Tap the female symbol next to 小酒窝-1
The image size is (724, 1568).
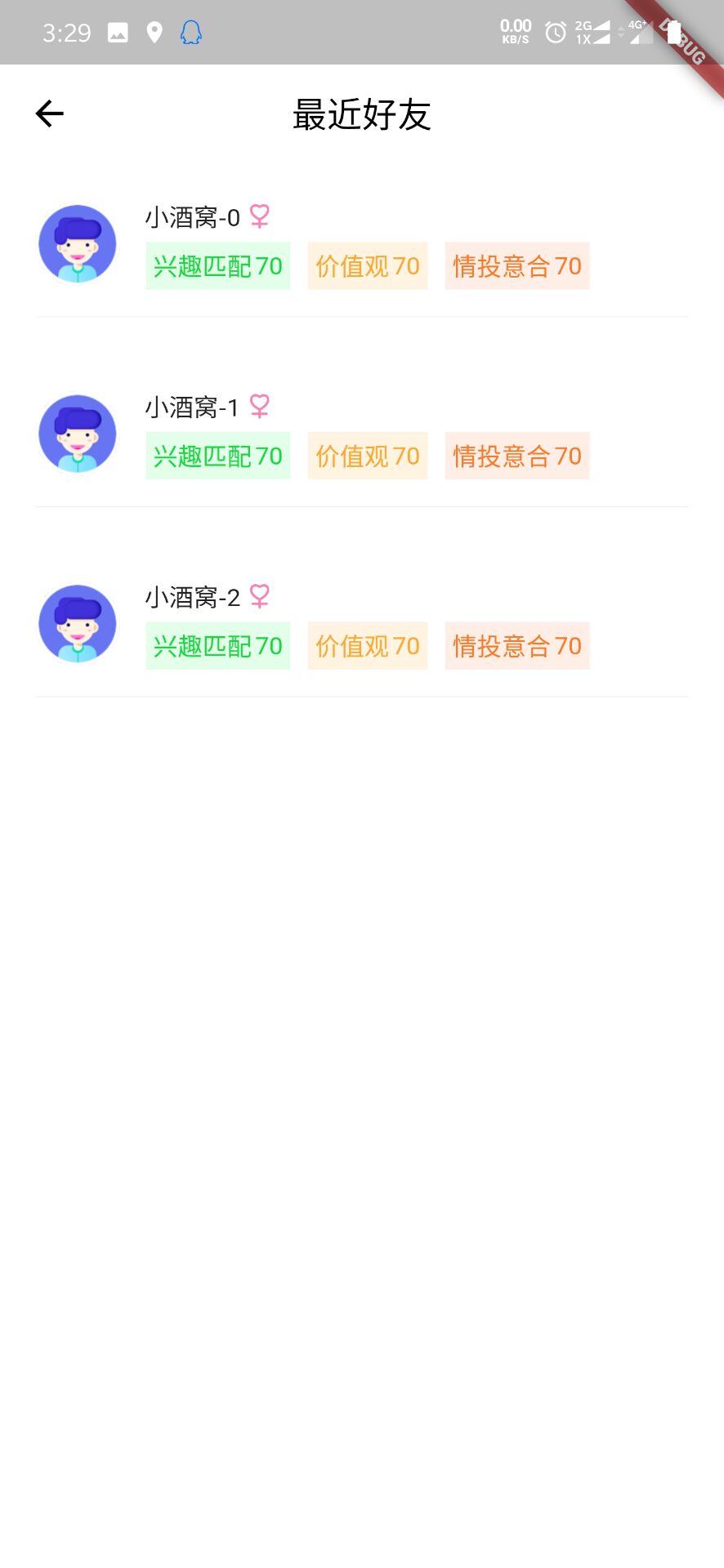coord(258,406)
